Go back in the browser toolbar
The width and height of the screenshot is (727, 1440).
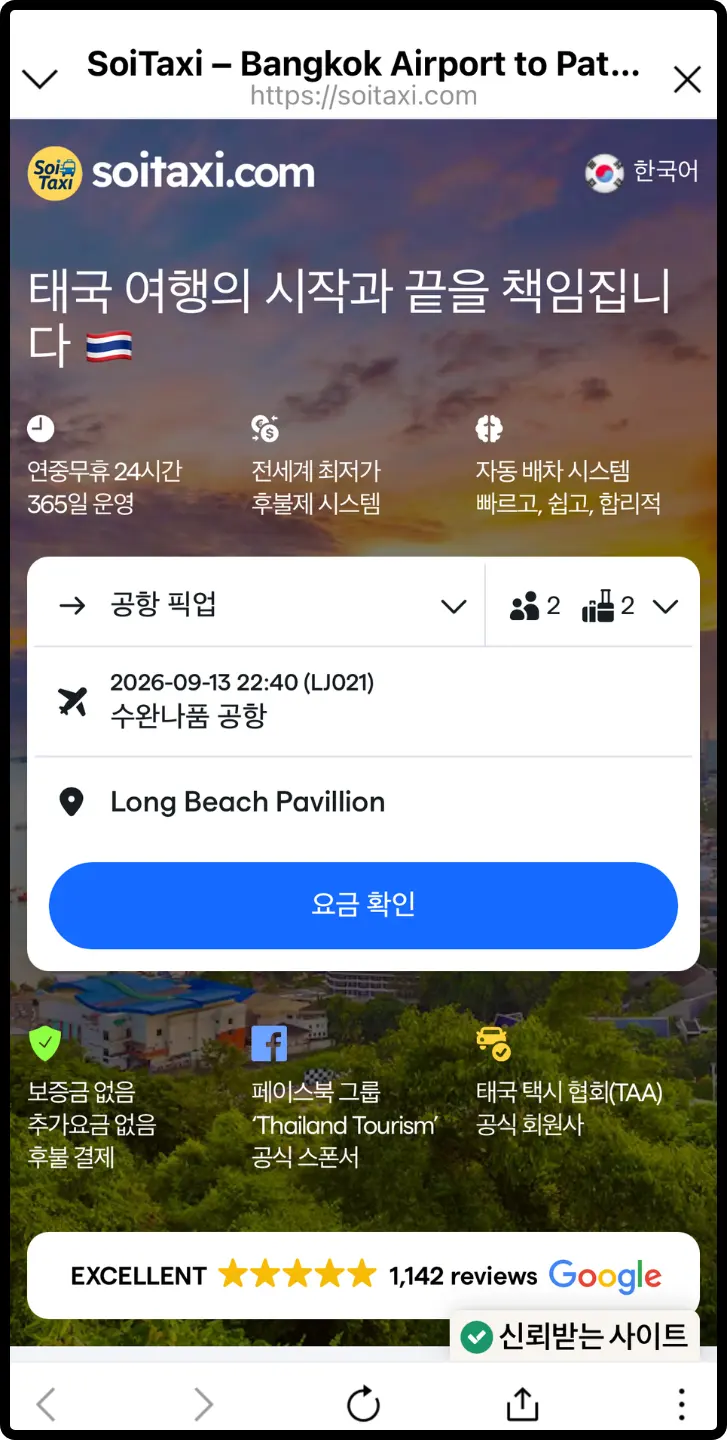[45, 1404]
